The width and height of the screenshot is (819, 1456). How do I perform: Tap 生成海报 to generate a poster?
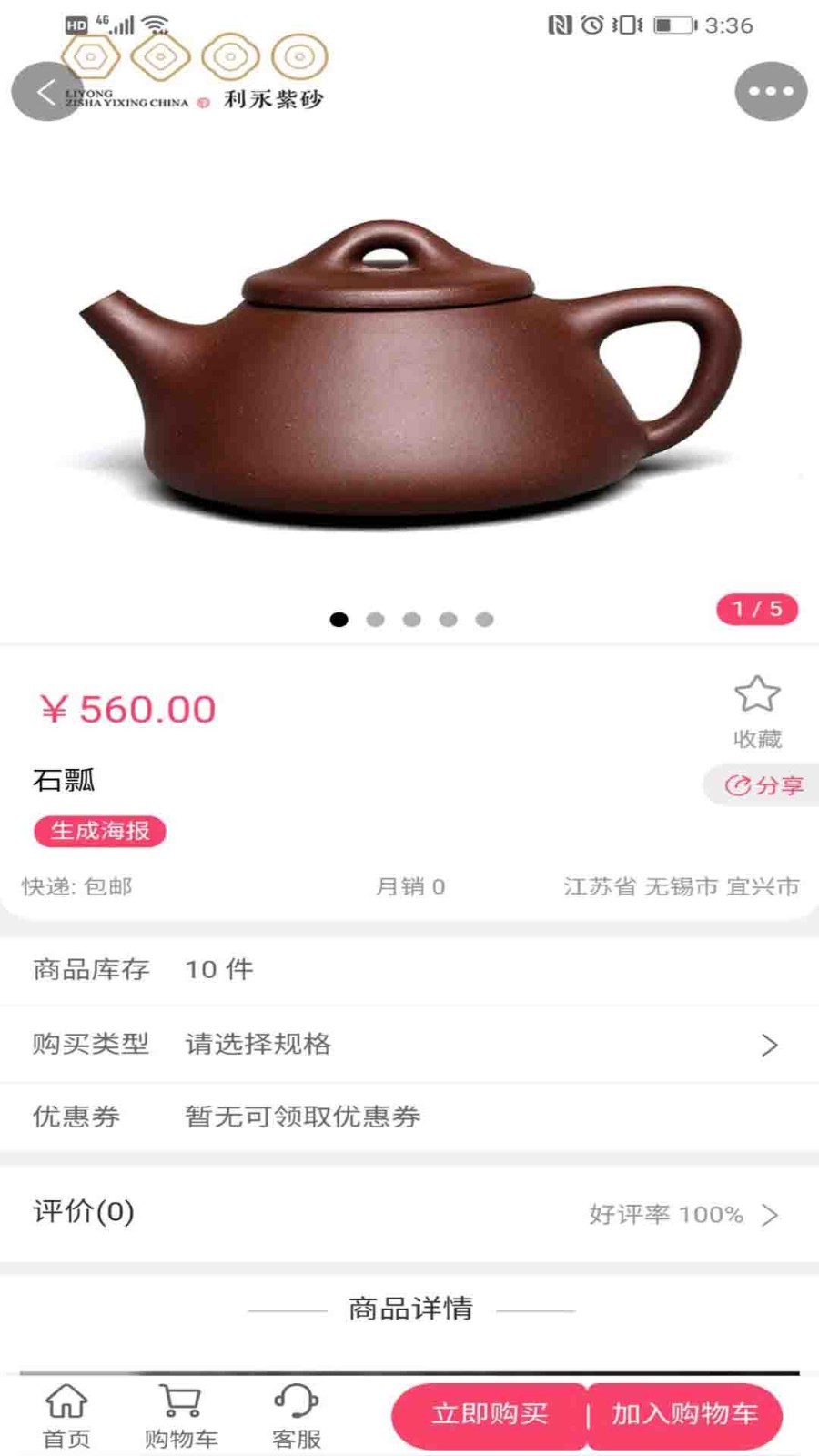tap(100, 831)
